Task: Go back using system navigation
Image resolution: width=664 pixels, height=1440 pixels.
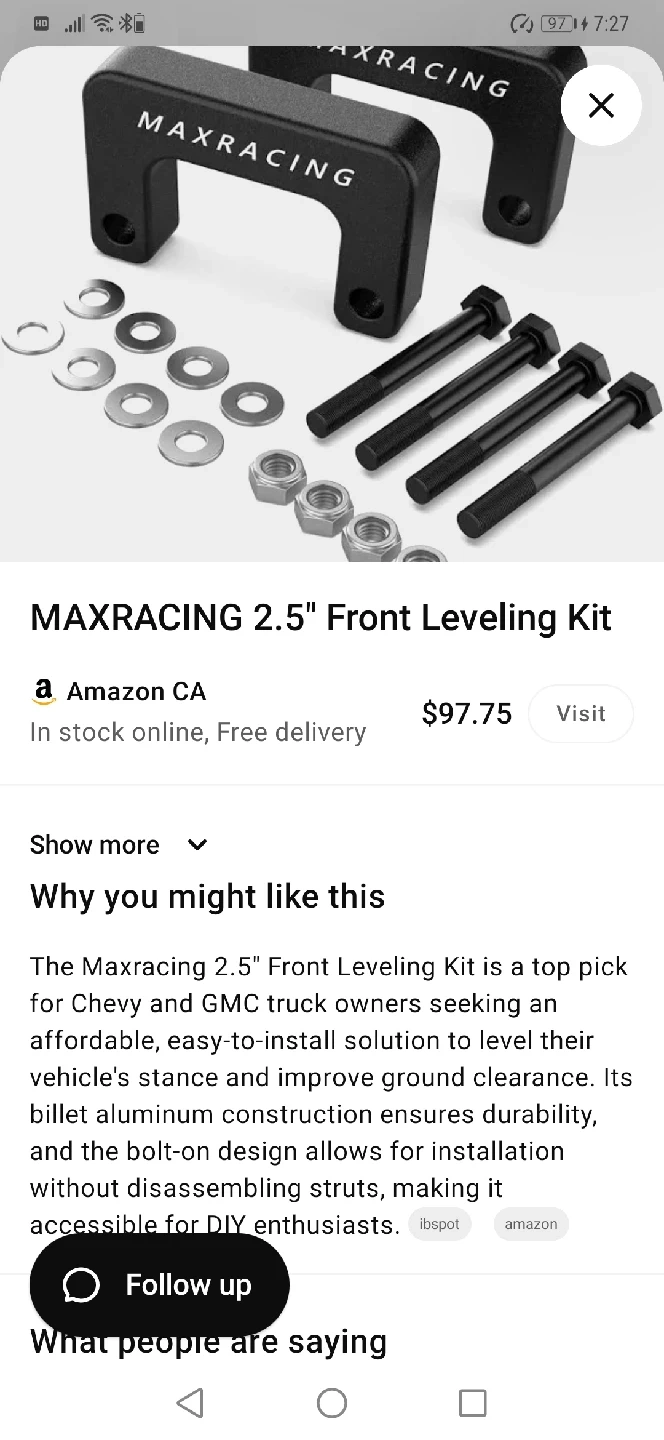Action: pyautogui.click(x=190, y=1403)
